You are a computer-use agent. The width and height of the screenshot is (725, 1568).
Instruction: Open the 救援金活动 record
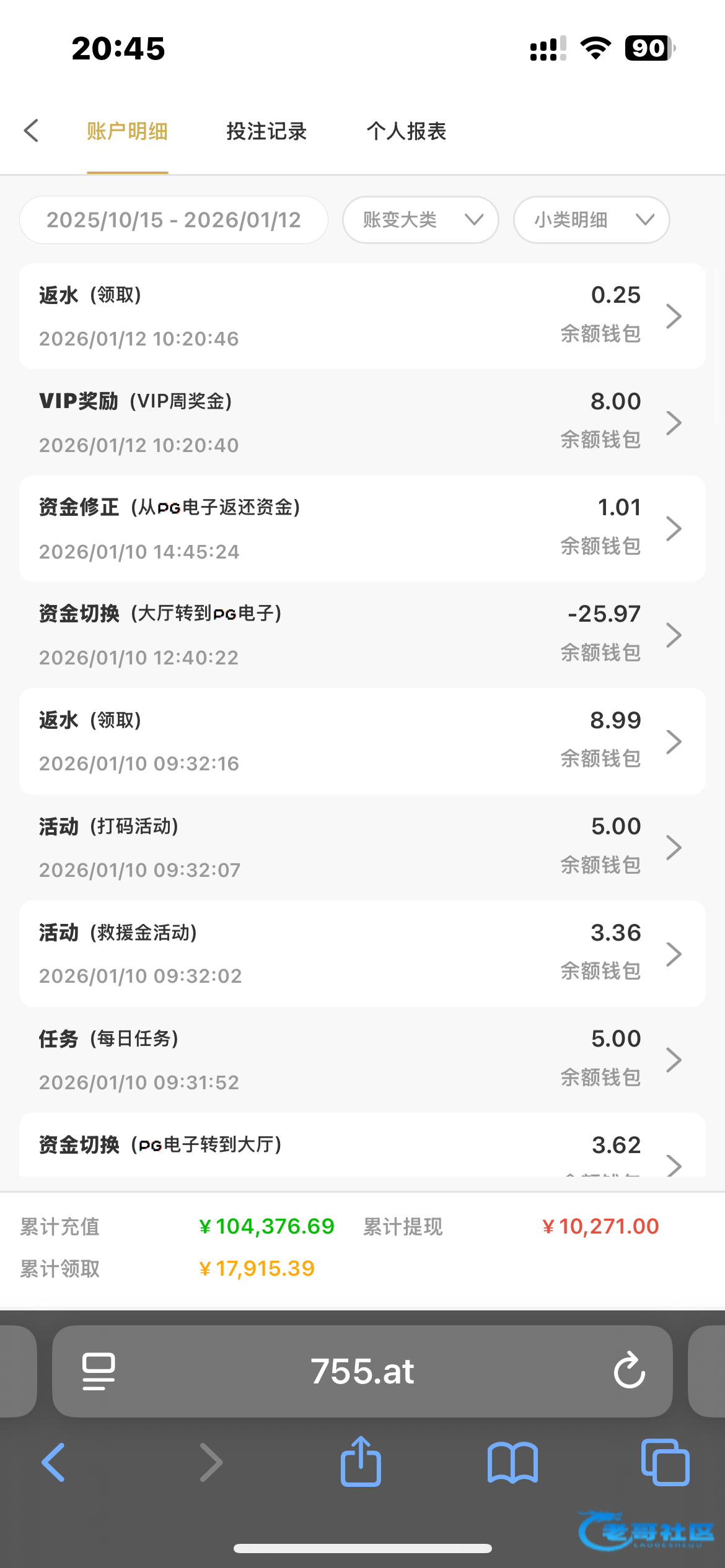coord(362,954)
